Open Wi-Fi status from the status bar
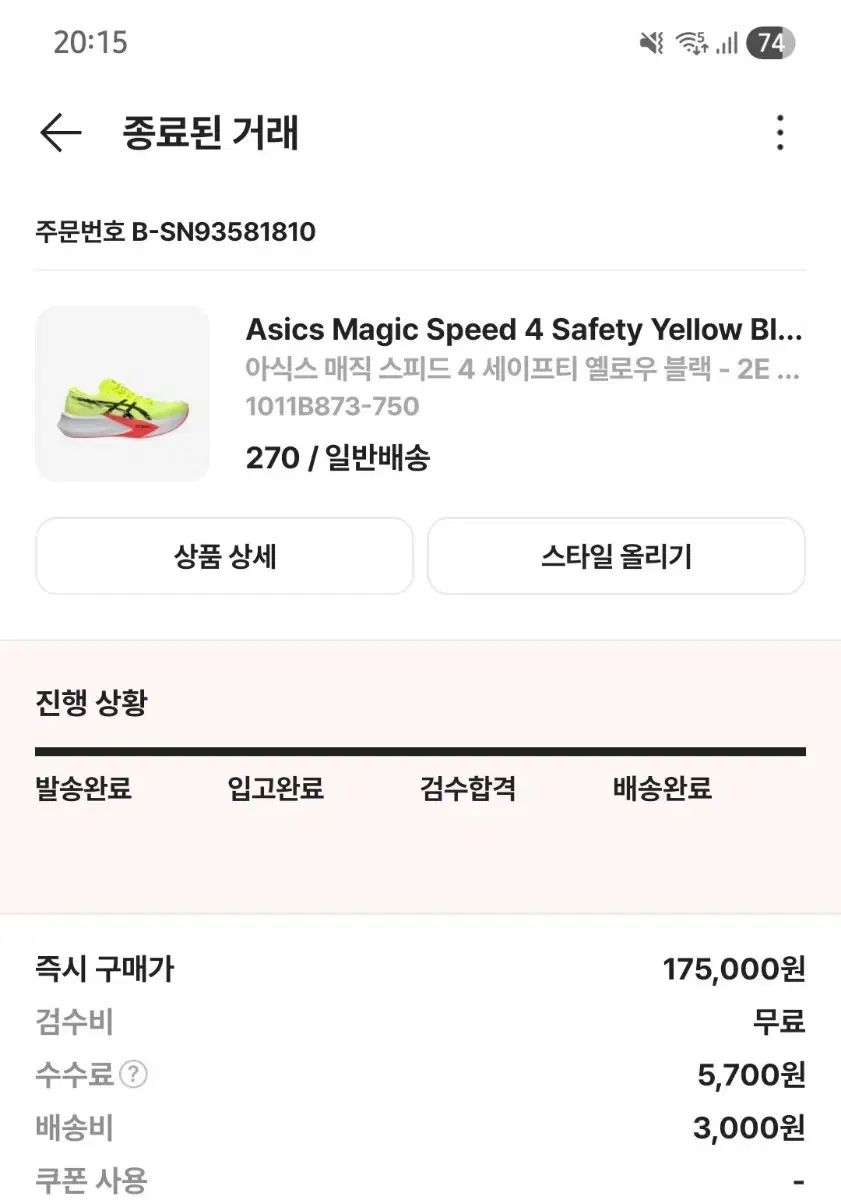Viewport: 841px width, 1200px height. tap(691, 42)
